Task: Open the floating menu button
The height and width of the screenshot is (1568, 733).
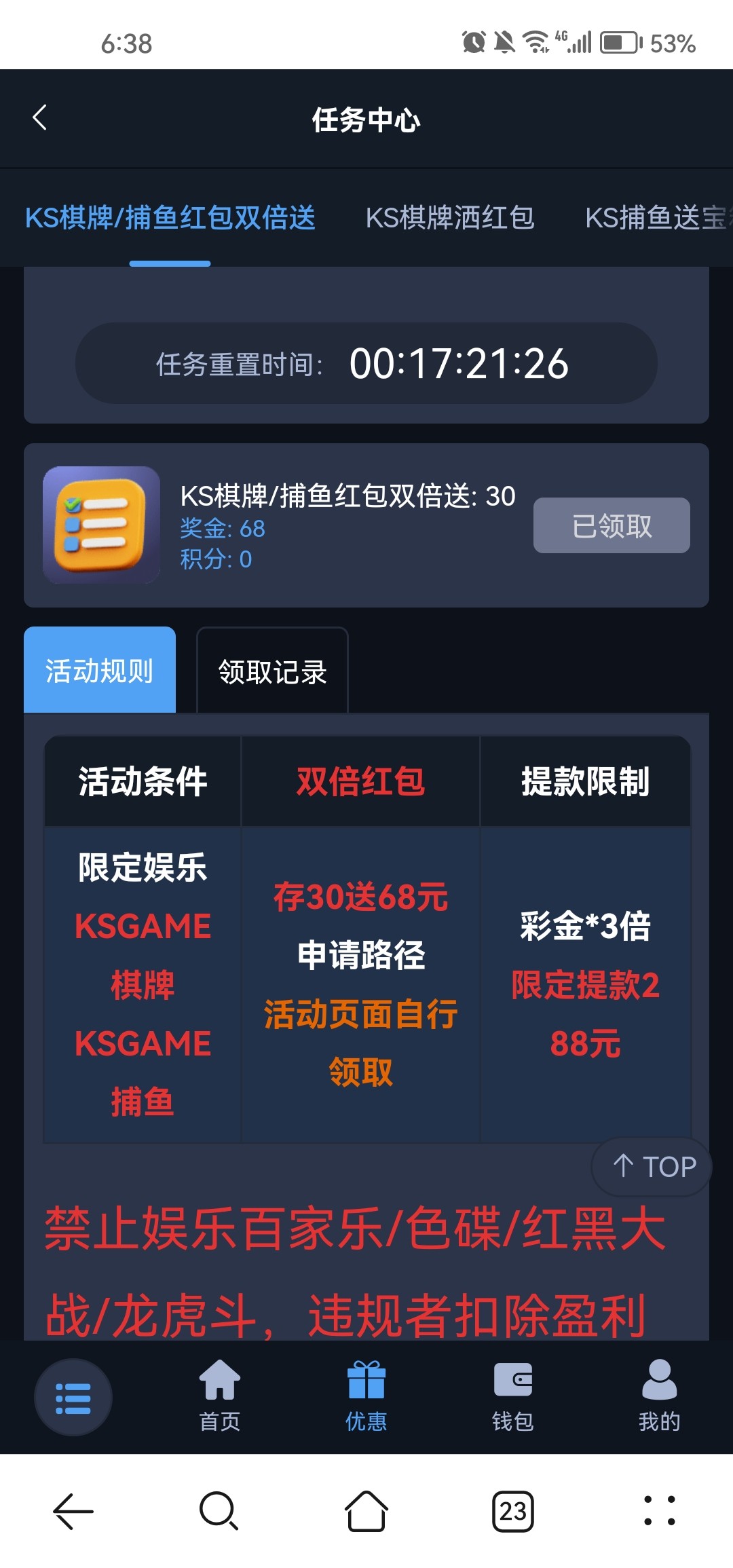Action: [x=73, y=1398]
